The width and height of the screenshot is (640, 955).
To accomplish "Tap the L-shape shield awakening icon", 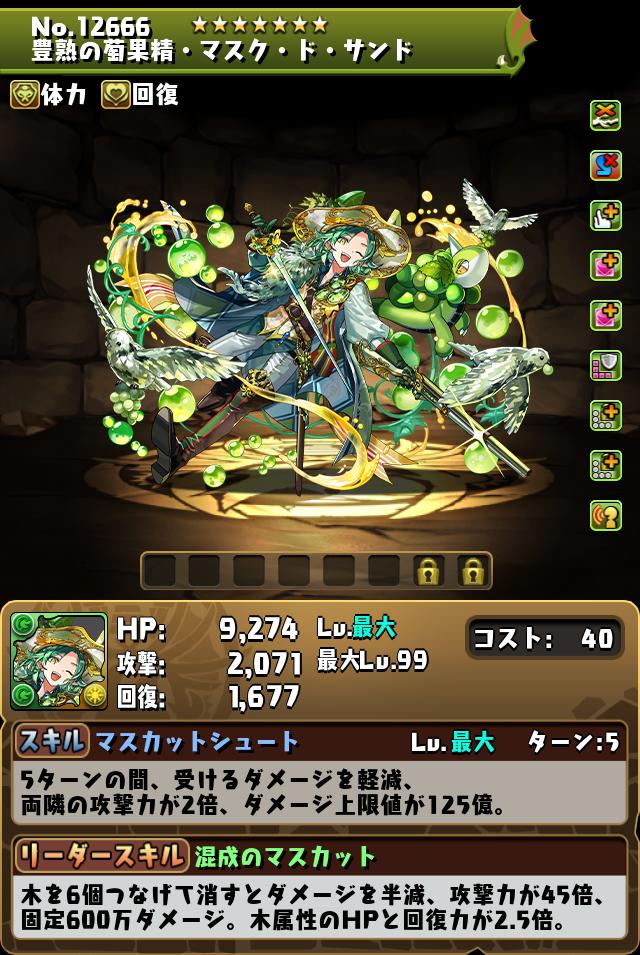I will pyautogui.click(x=605, y=365).
